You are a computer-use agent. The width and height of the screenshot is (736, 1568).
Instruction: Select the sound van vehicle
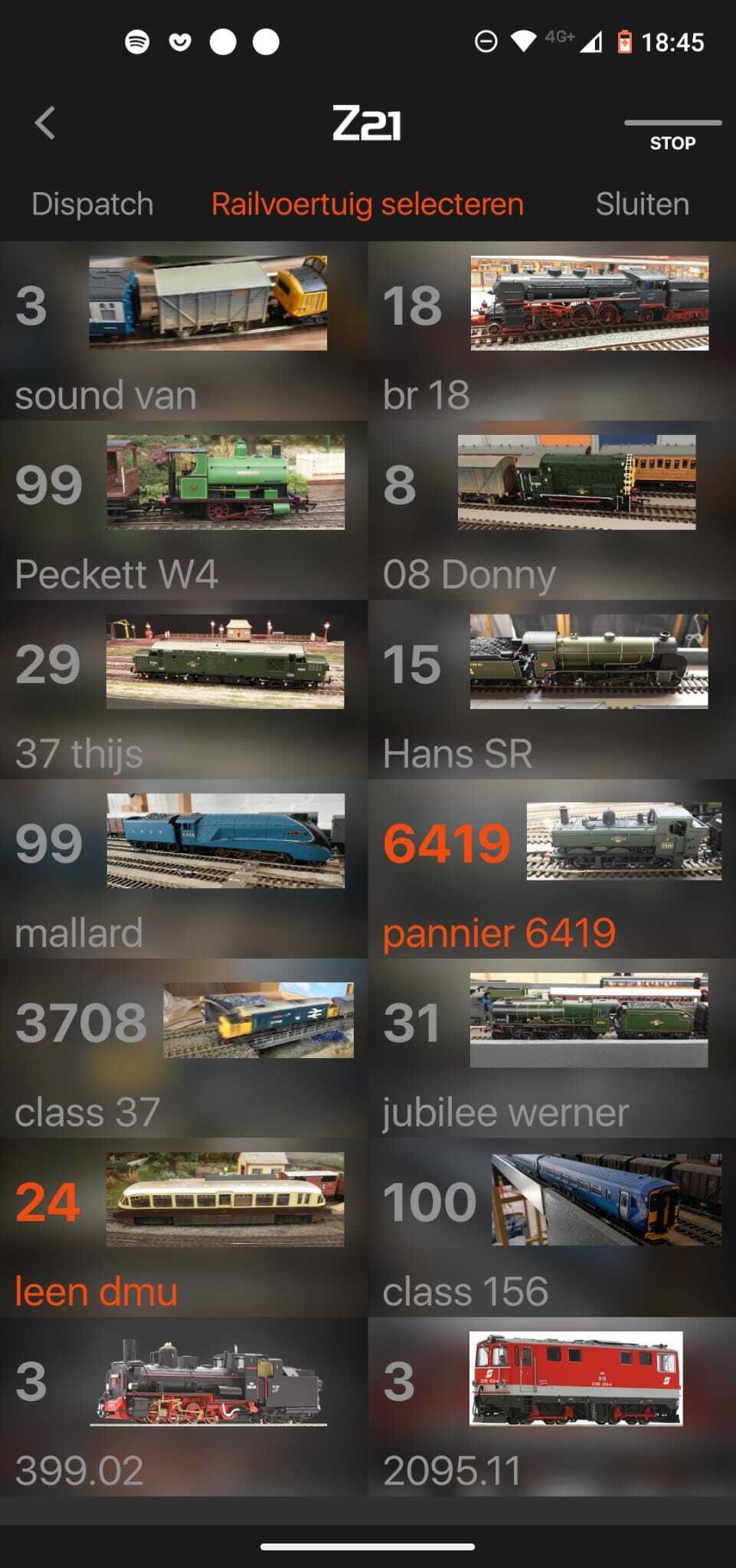point(184,331)
